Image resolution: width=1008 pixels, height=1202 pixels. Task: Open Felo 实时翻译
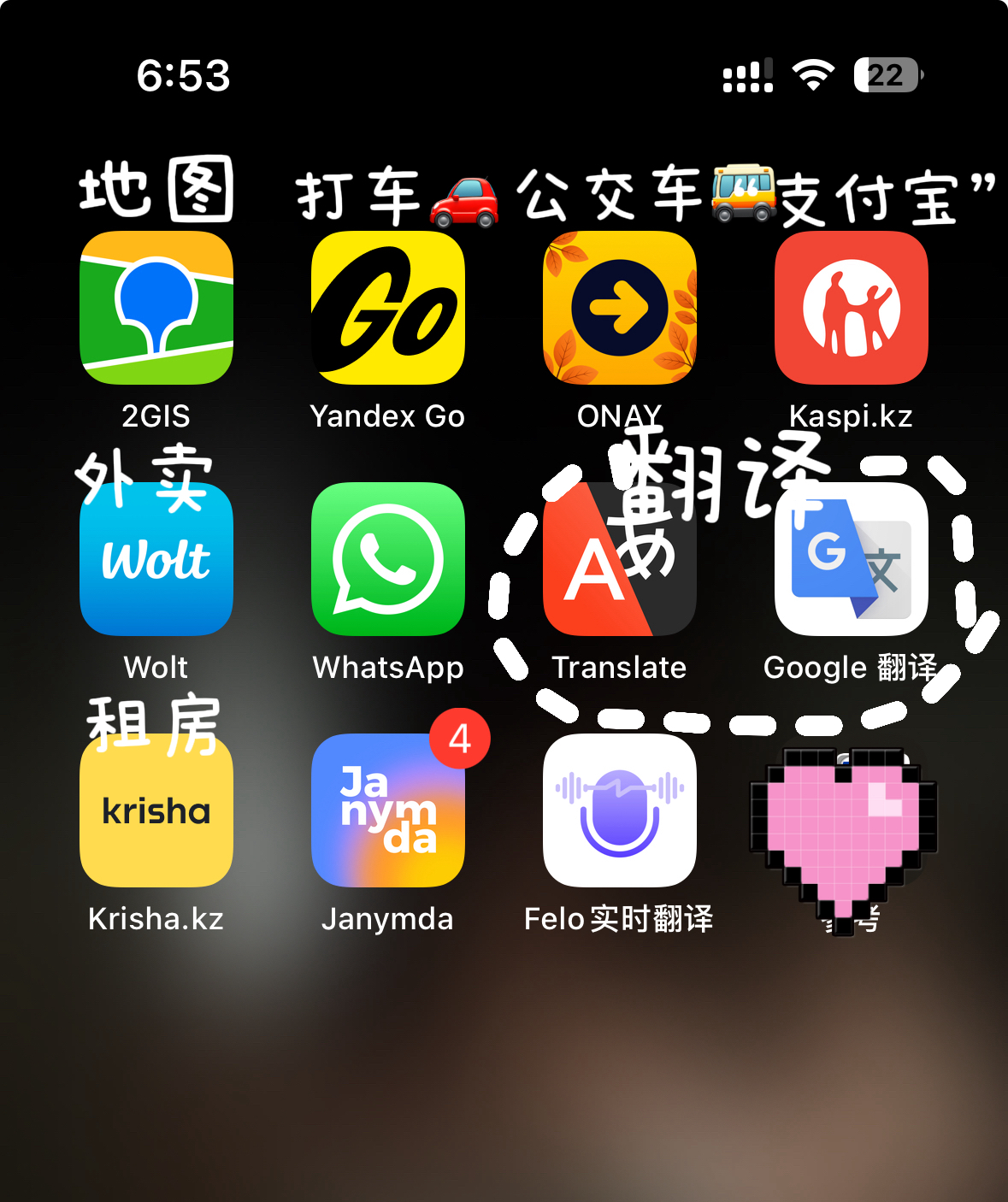click(x=620, y=810)
